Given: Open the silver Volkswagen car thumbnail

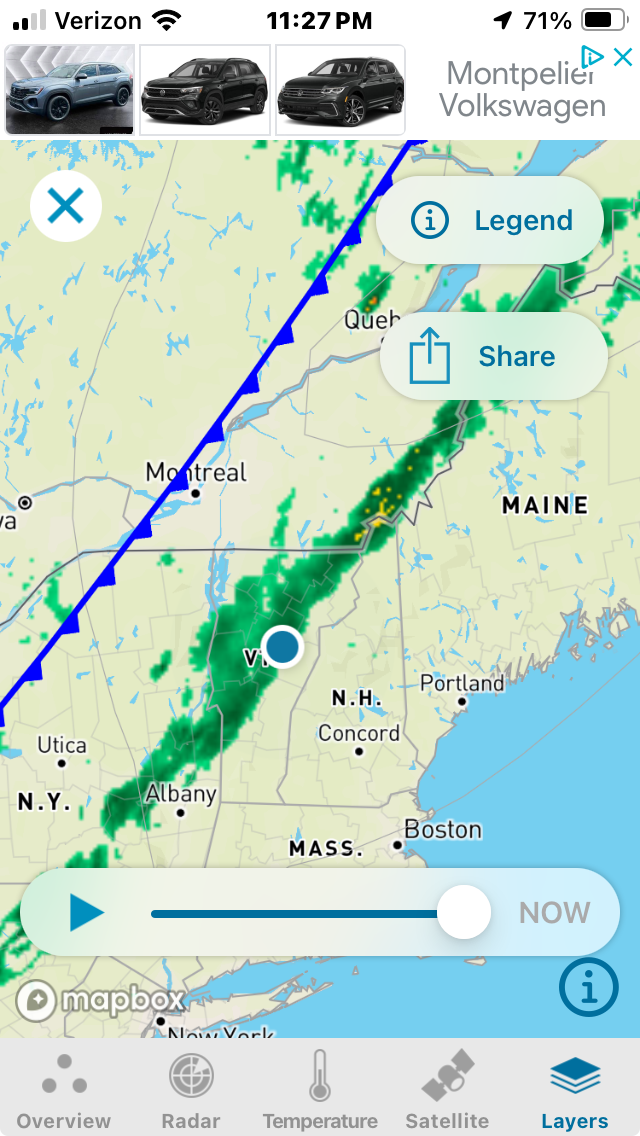Looking at the screenshot, I should coord(70,90).
